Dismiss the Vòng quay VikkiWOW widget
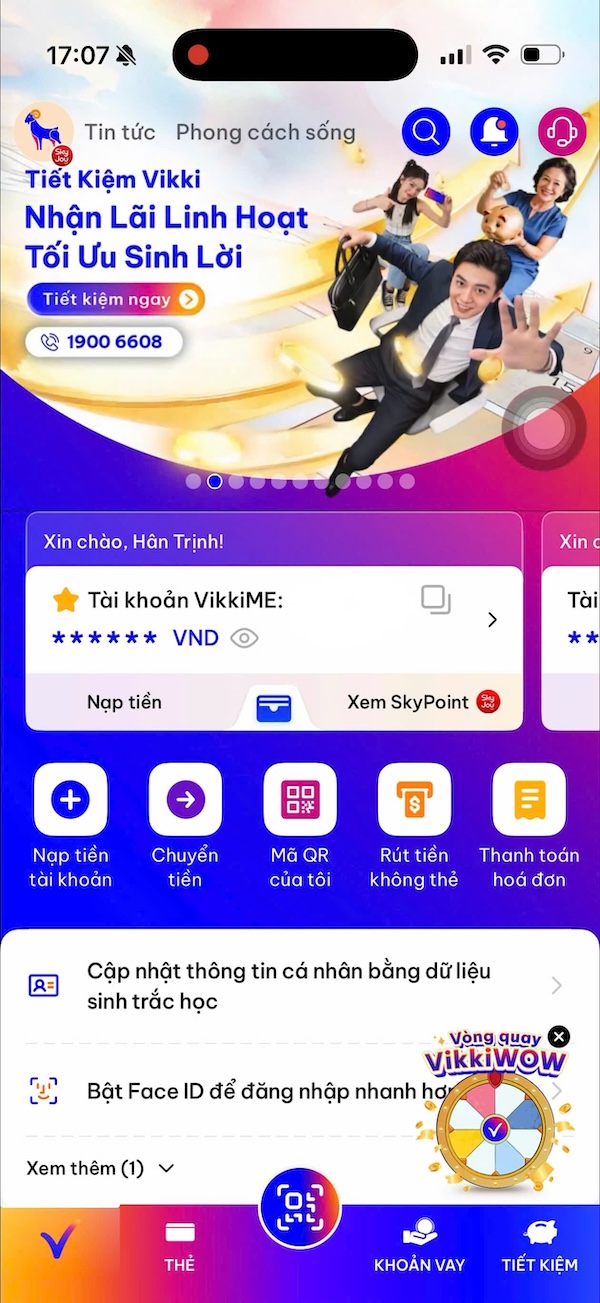 point(560,1036)
